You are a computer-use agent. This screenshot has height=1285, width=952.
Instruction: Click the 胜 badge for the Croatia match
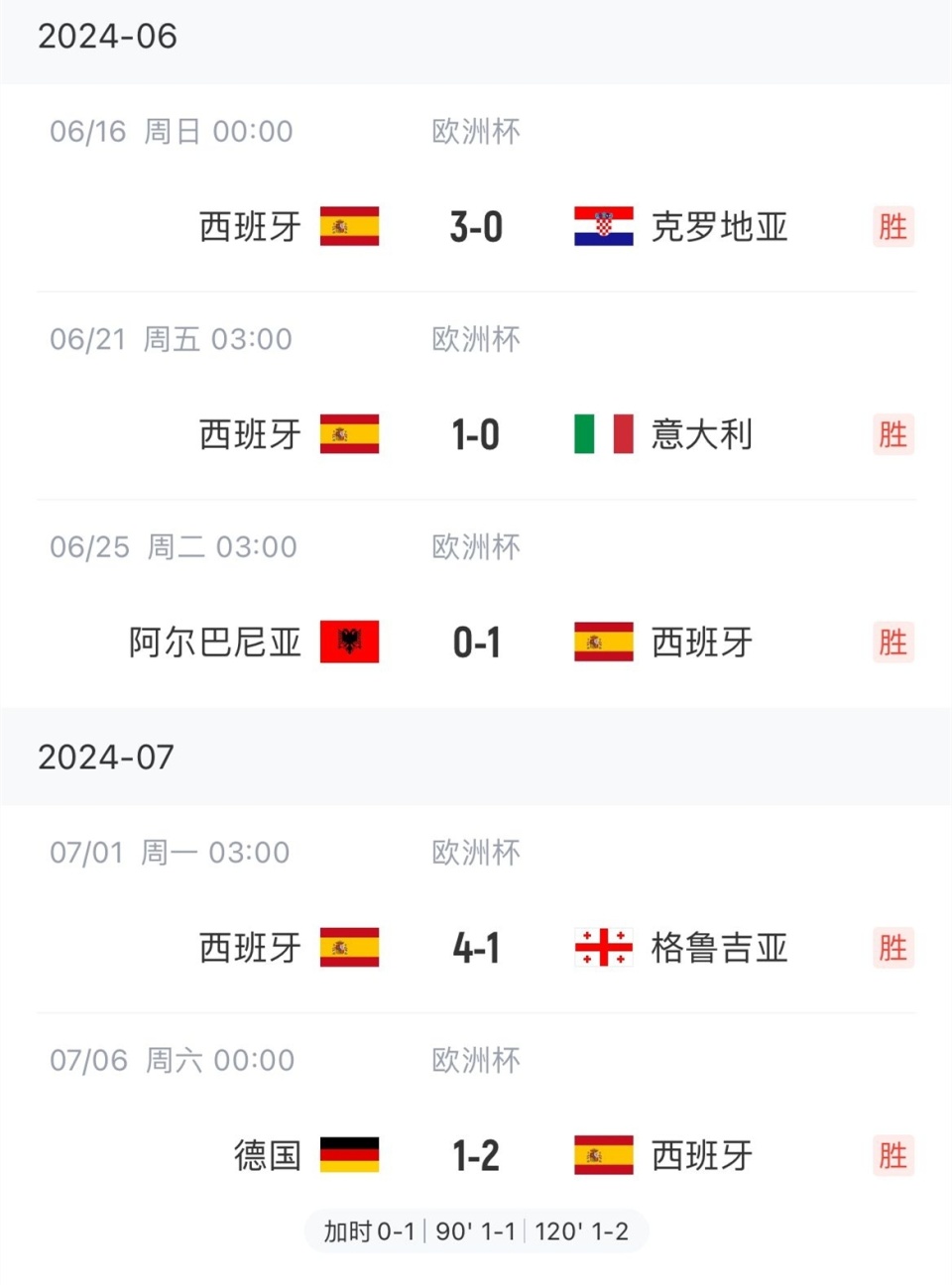893,227
